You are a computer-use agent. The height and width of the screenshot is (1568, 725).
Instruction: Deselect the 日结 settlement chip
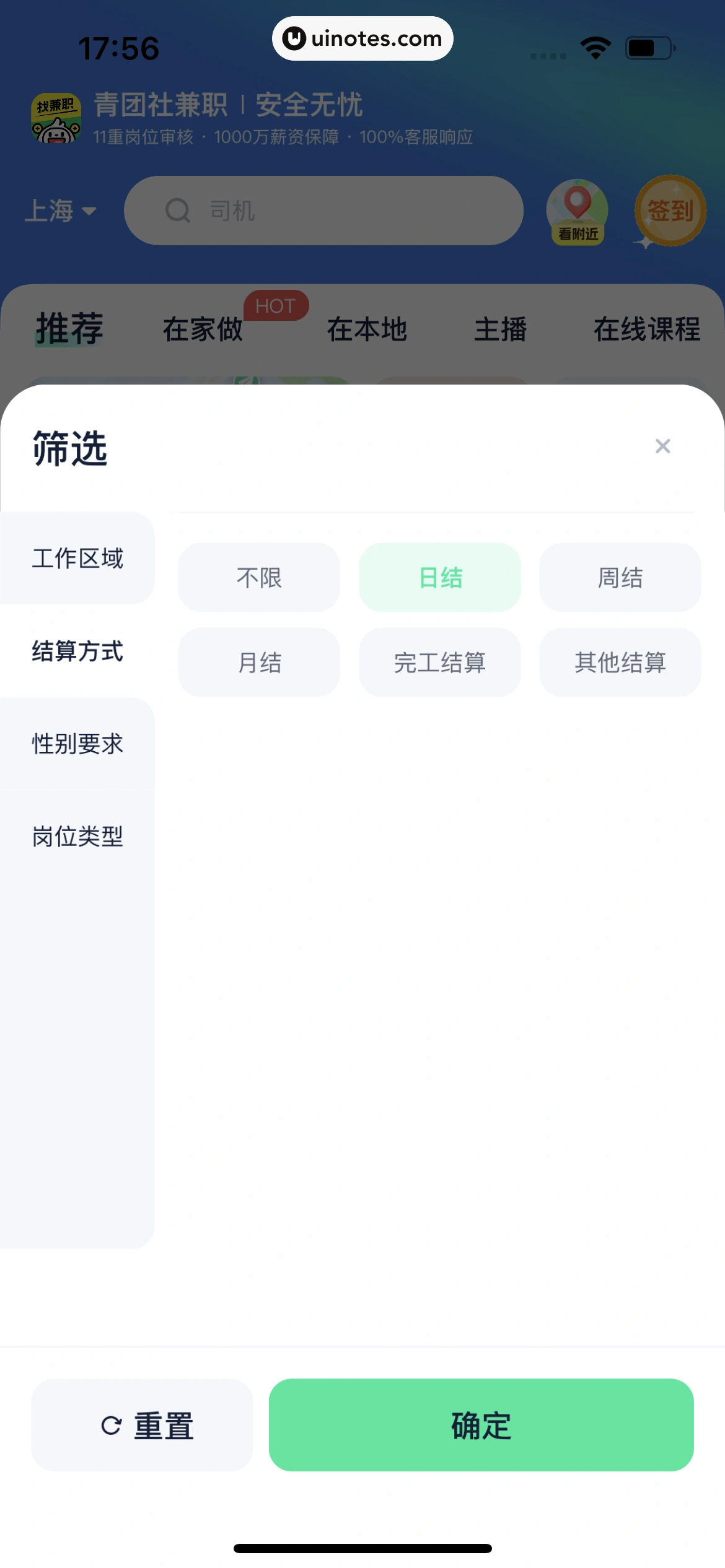[x=440, y=578]
